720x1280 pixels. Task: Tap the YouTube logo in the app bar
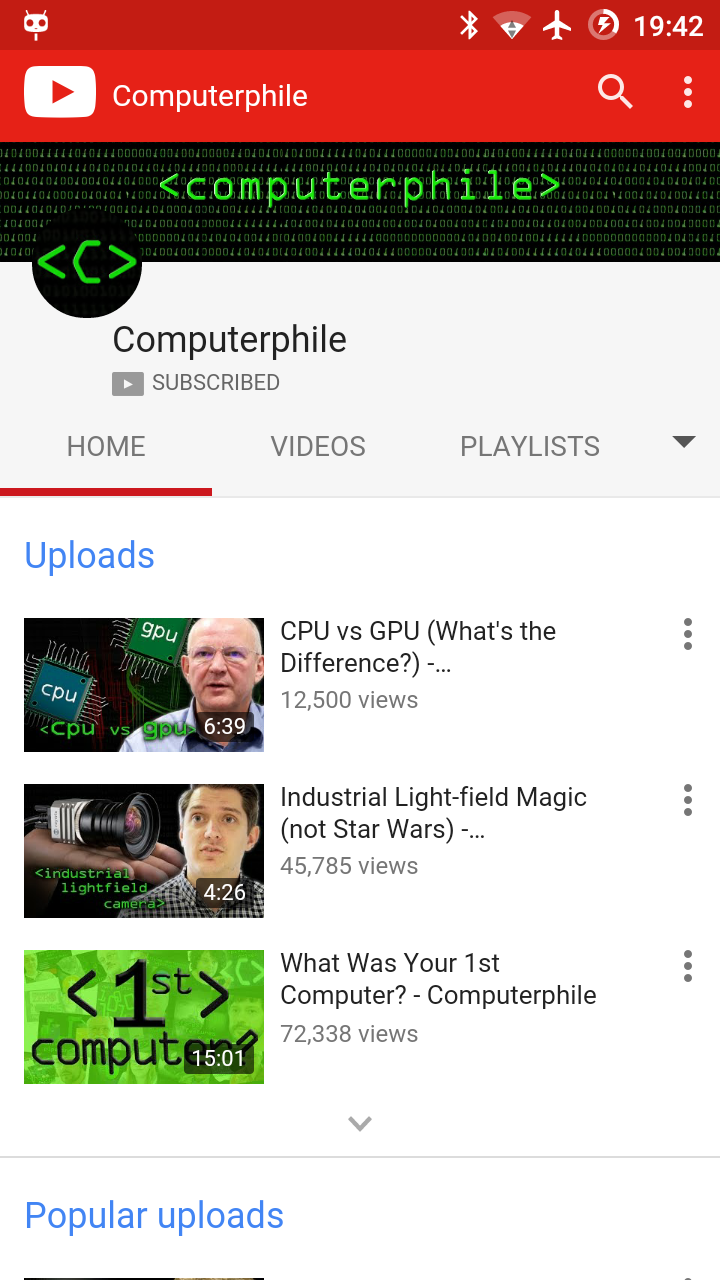click(60, 92)
